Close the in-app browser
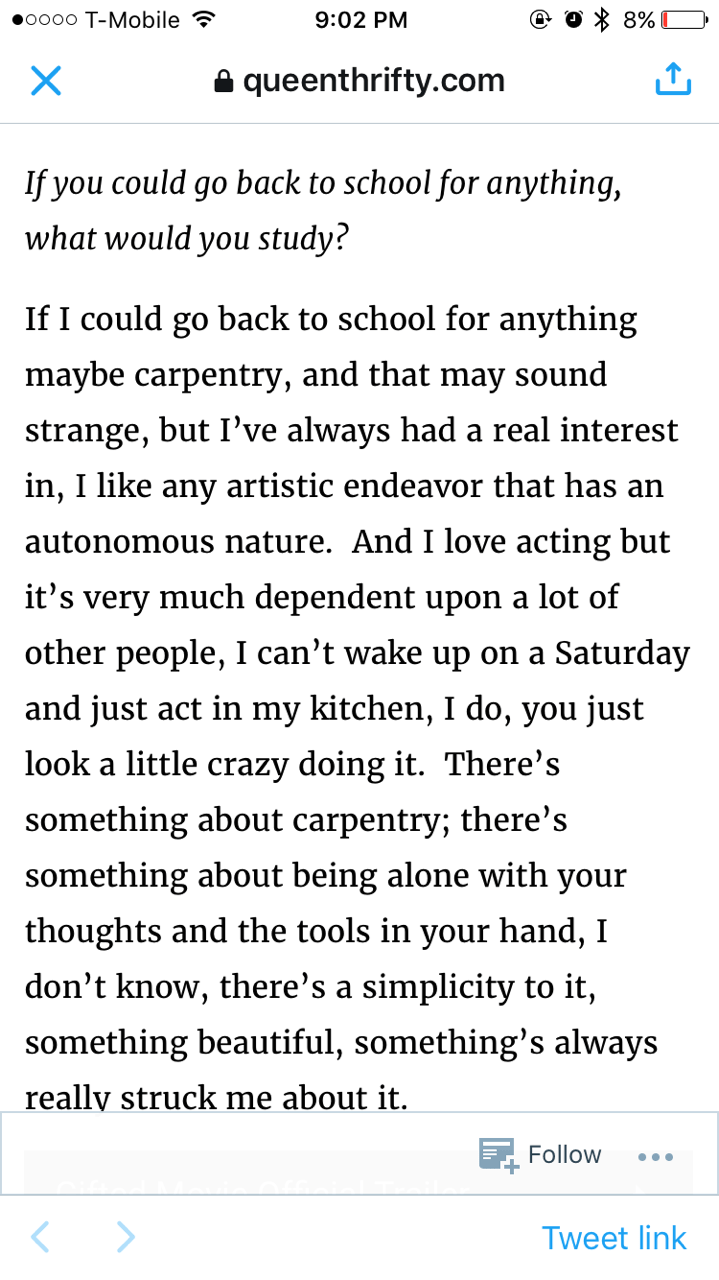The height and width of the screenshot is (1280, 719). click(46, 81)
